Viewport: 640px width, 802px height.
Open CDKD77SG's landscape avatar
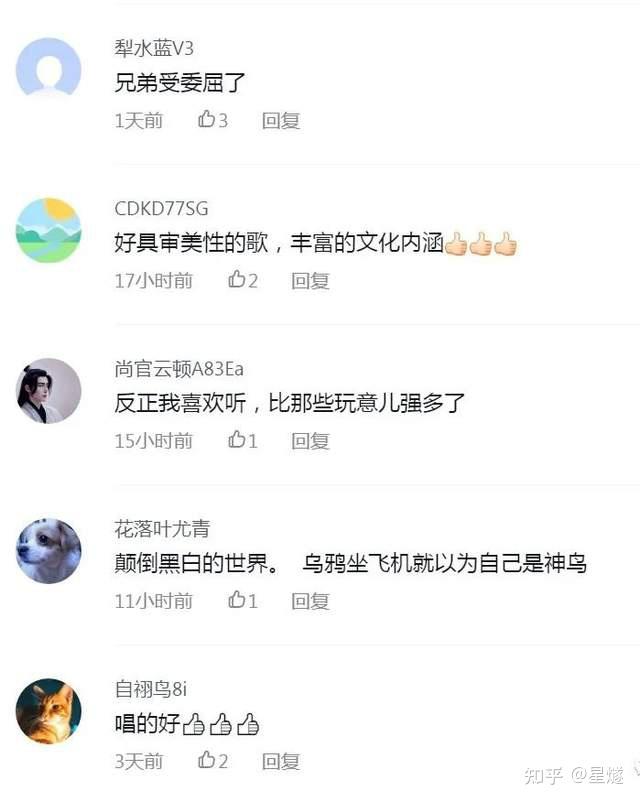point(48,230)
